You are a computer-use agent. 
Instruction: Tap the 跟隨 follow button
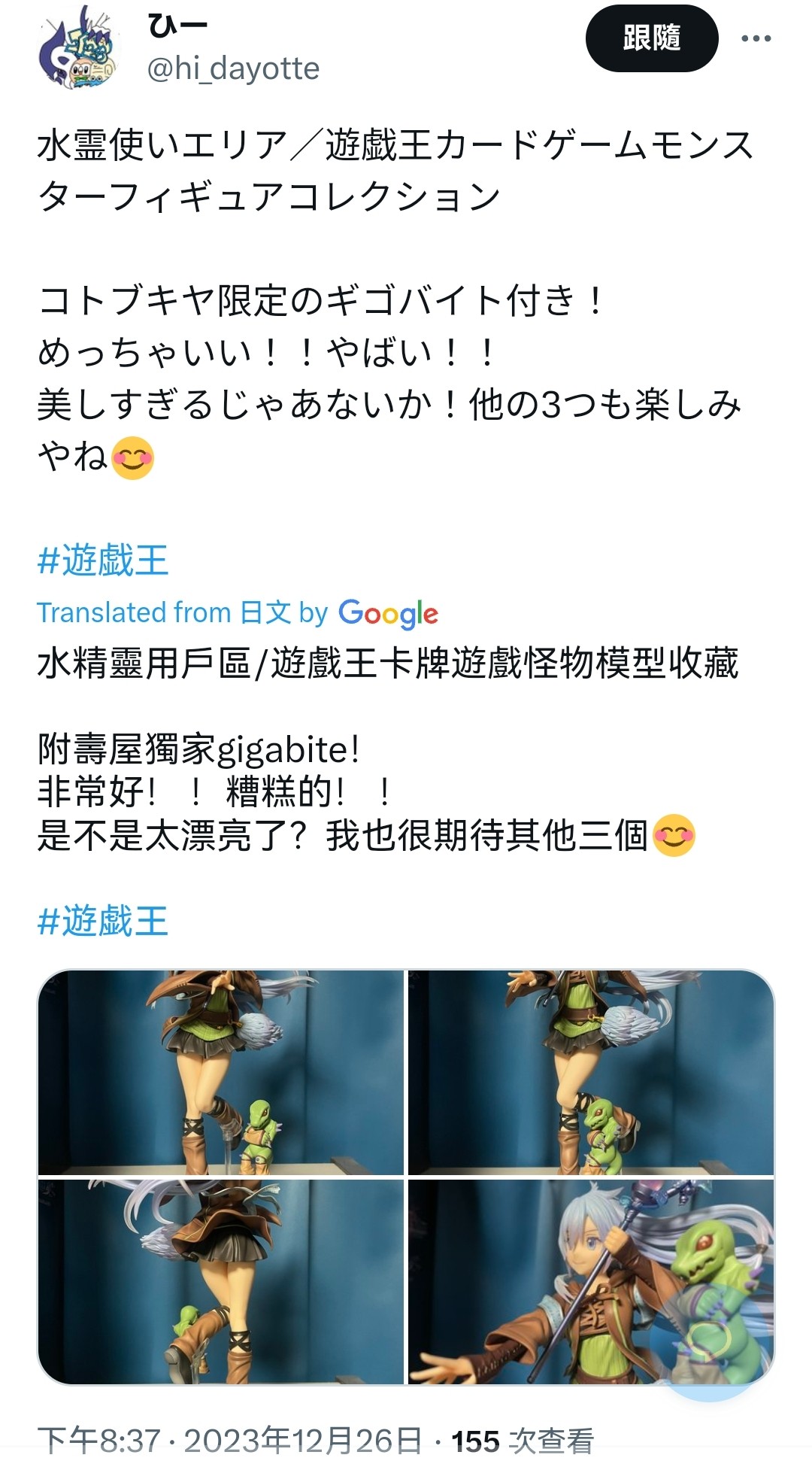(x=651, y=38)
